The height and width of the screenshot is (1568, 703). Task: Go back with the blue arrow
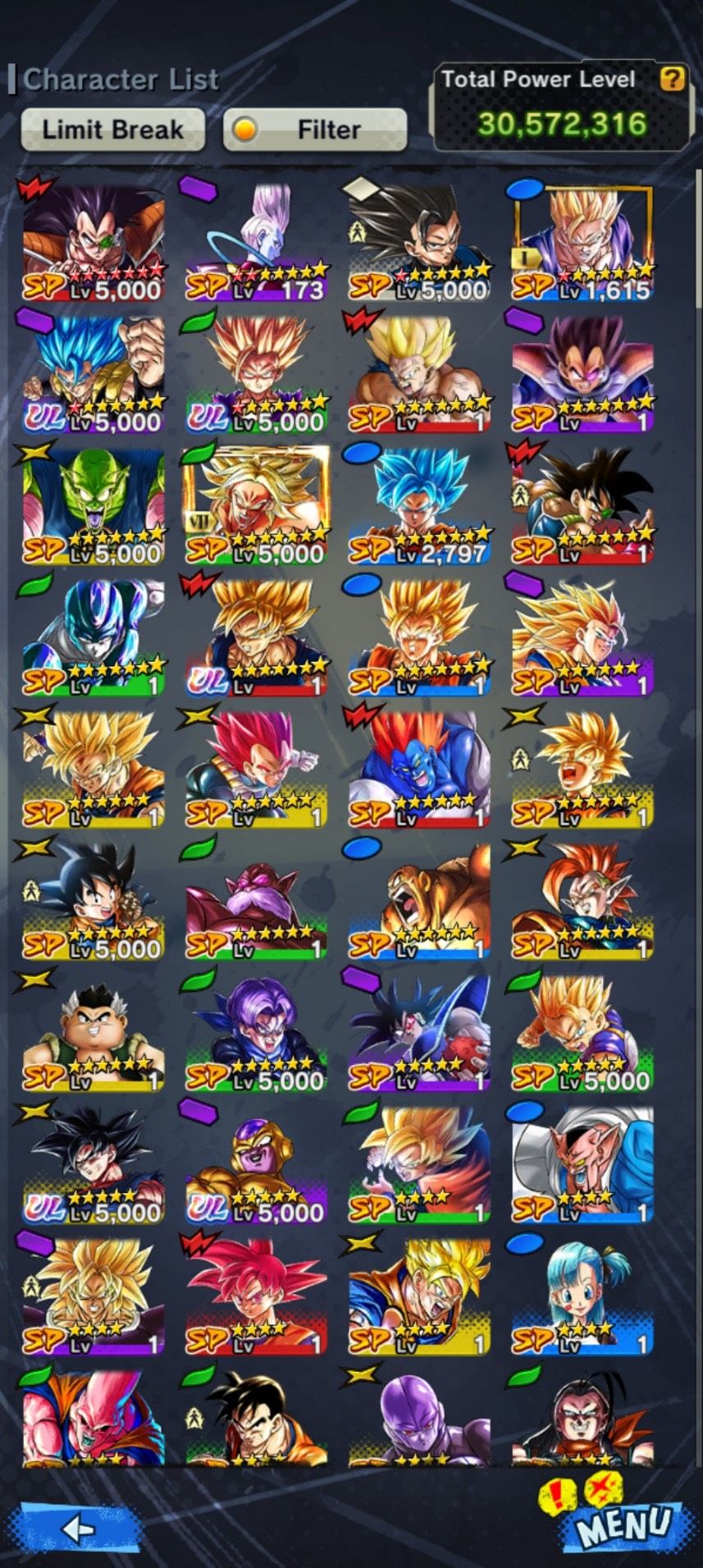click(79, 1529)
